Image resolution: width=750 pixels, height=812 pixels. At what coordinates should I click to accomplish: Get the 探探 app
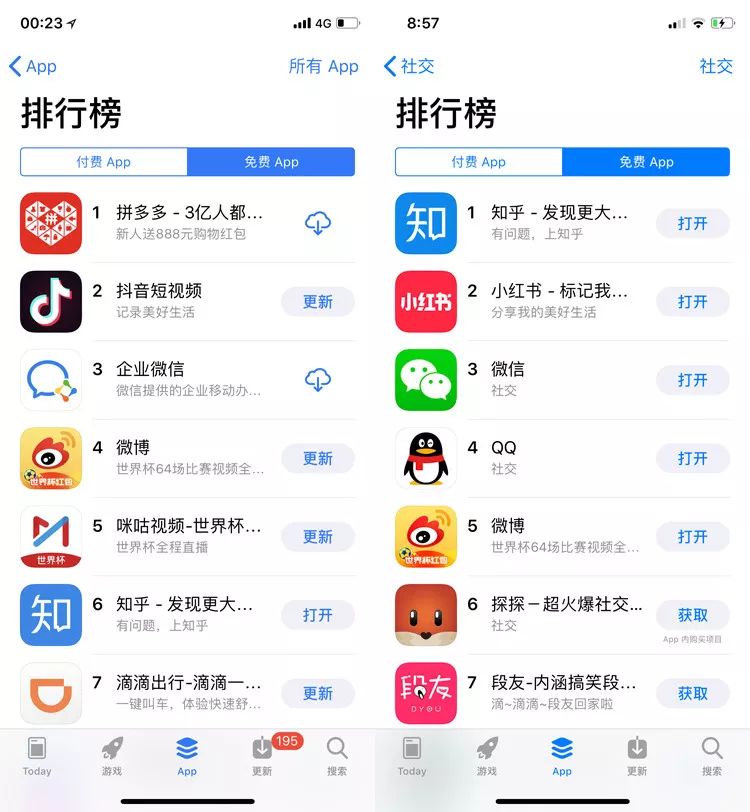(x=692, y=615)
